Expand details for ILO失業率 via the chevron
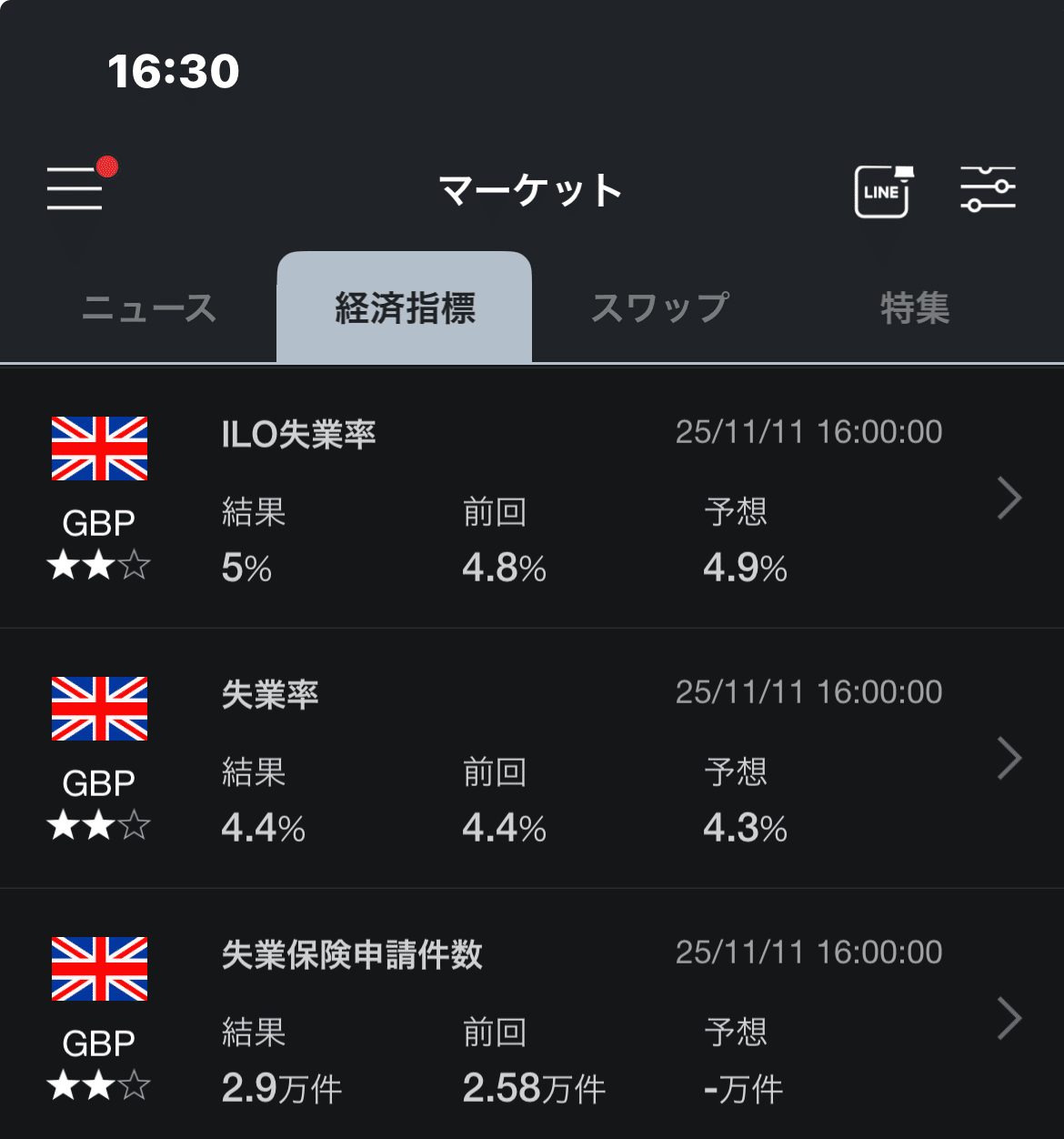This screenshot has width=1064, height=1139. (1009, 499)
